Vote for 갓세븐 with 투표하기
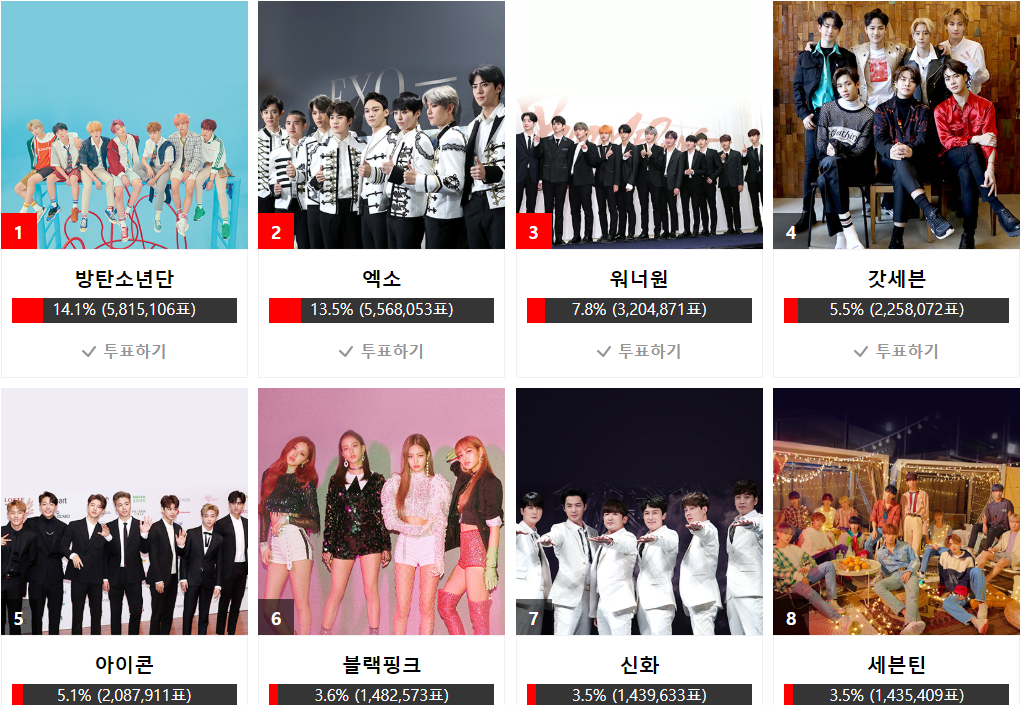The height and width of the screenshot is (705, 1025). coord(896,351)
